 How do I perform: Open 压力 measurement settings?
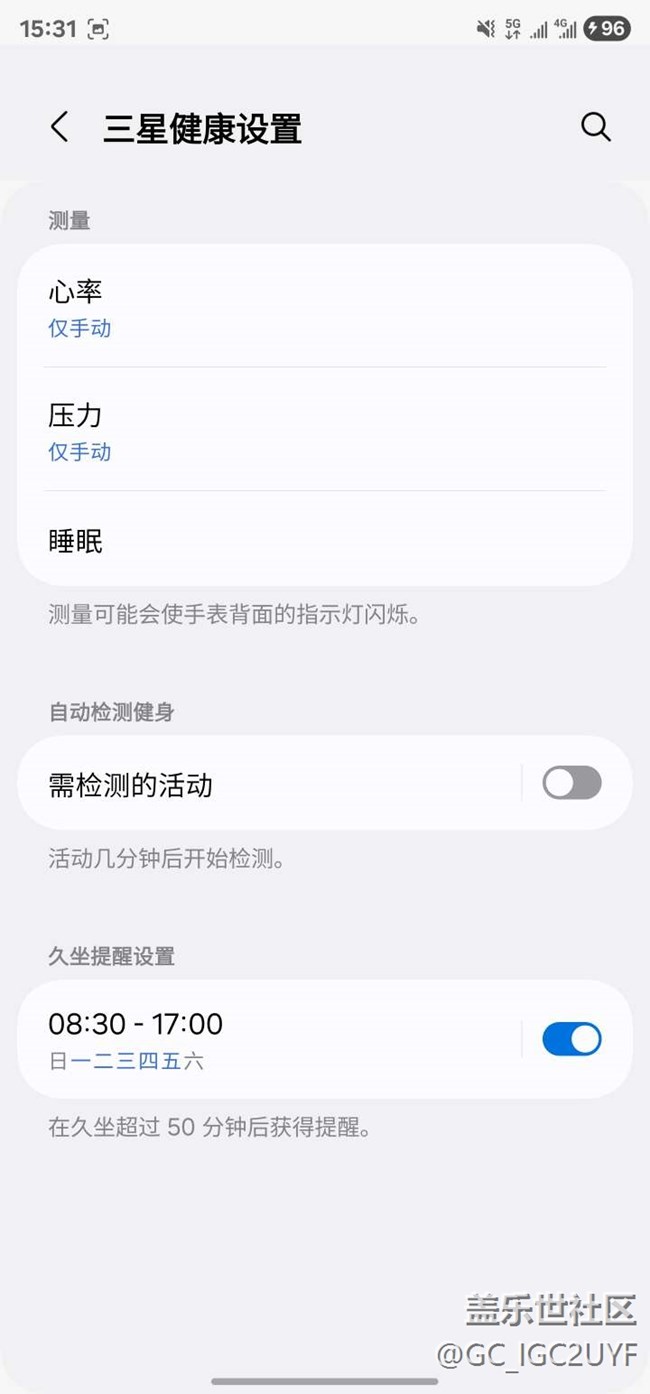(x=325, y=429)
